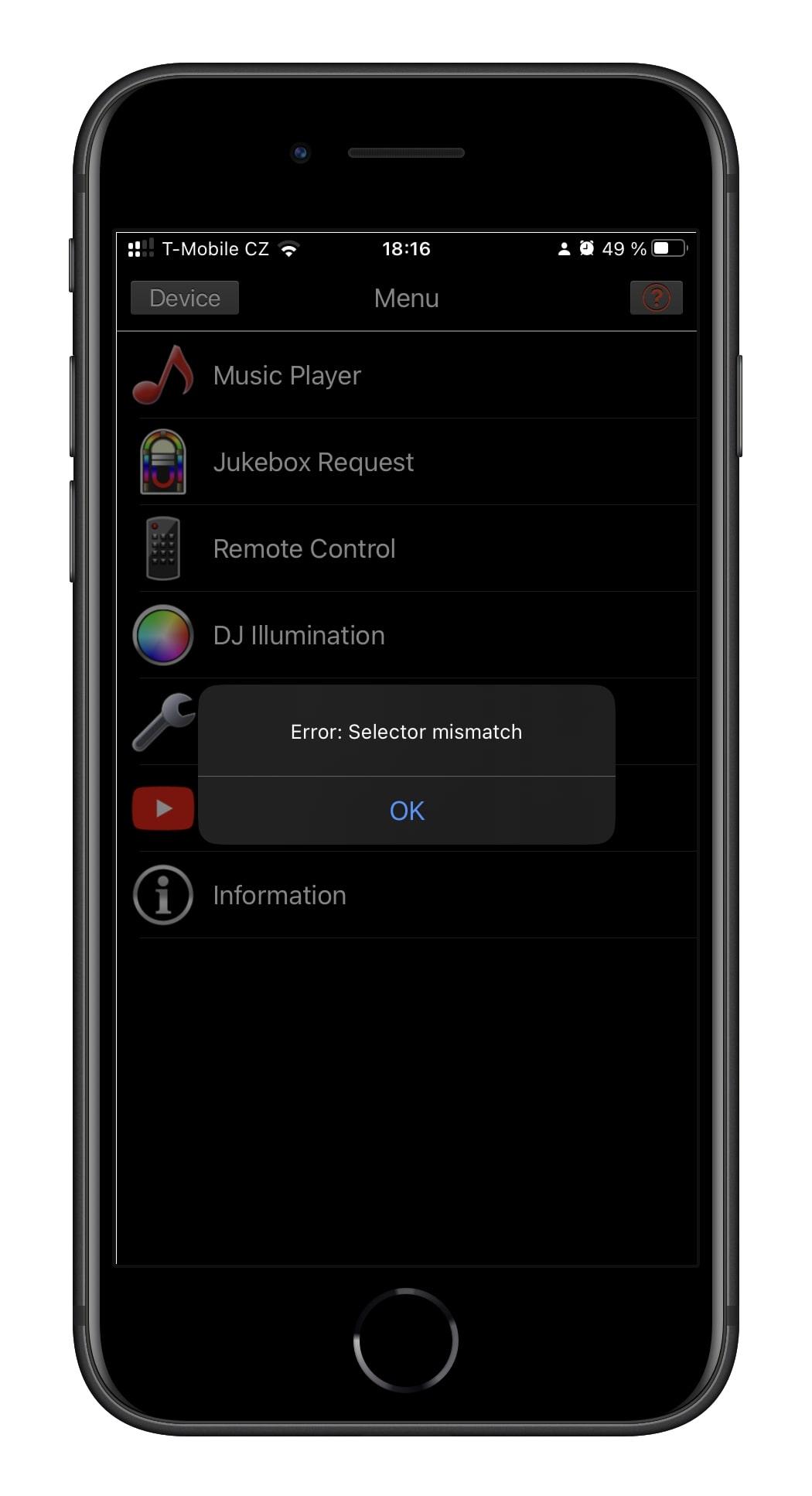Tap the Device button
This screenshot has height=1496, width=812.
click(185, 298)
